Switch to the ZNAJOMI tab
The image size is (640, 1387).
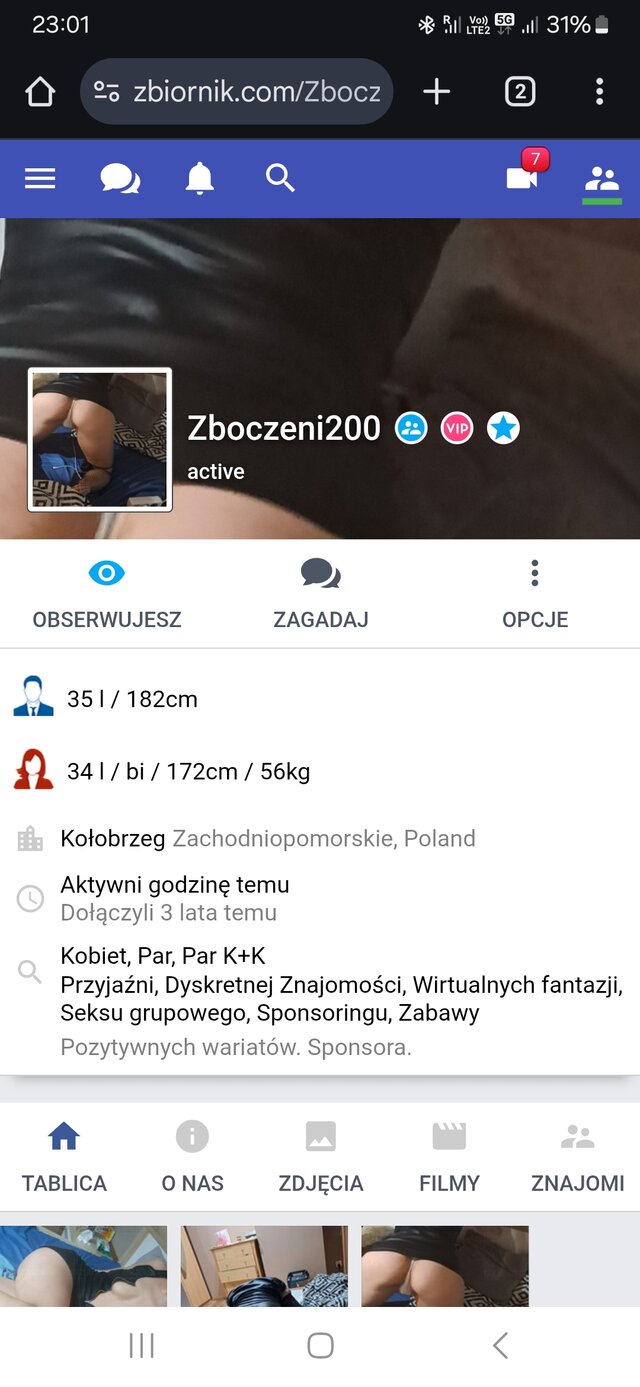point(577,1158)
